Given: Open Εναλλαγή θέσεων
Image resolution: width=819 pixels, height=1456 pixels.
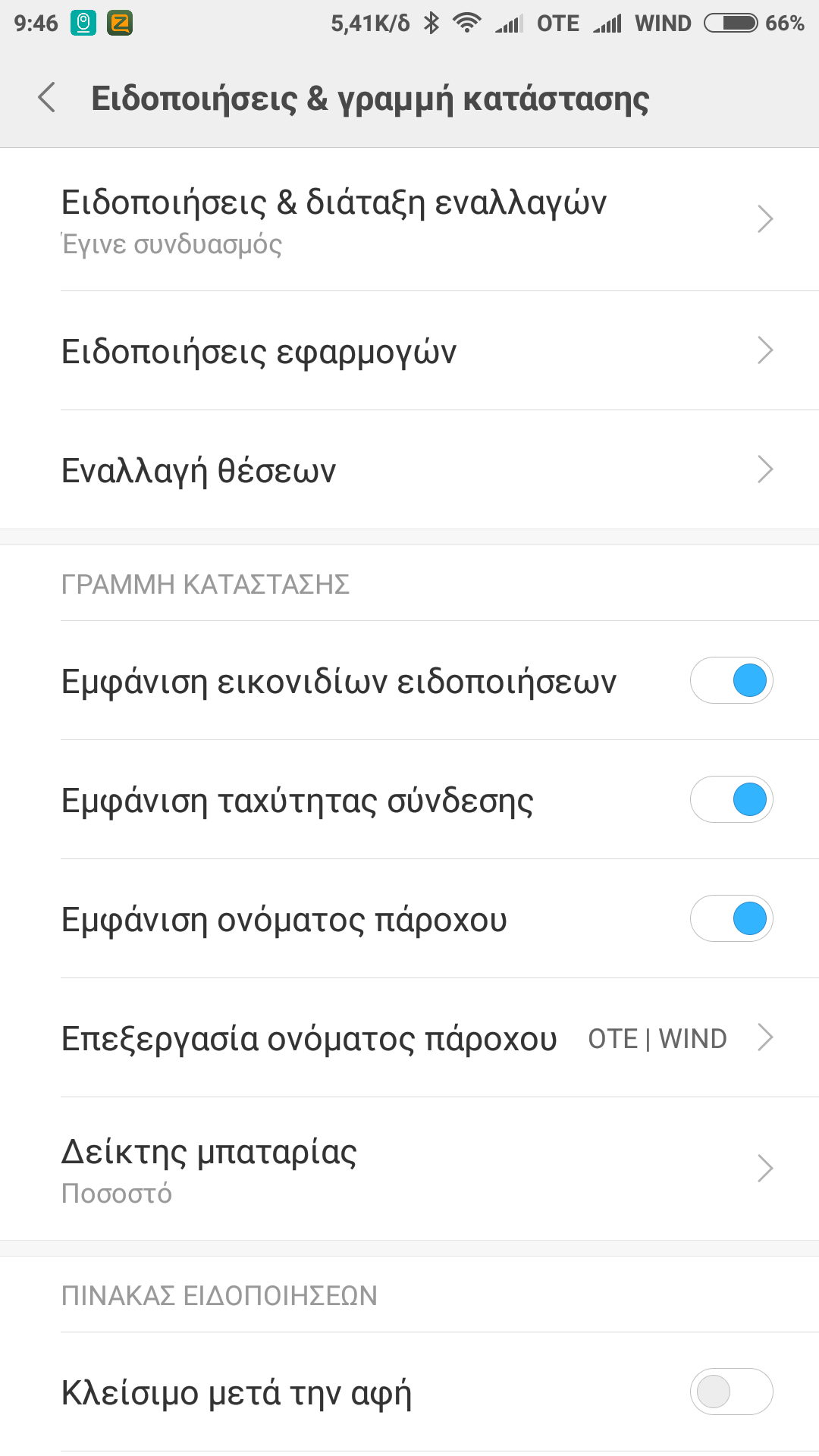Looking at the screenshot, I should 409,470.
